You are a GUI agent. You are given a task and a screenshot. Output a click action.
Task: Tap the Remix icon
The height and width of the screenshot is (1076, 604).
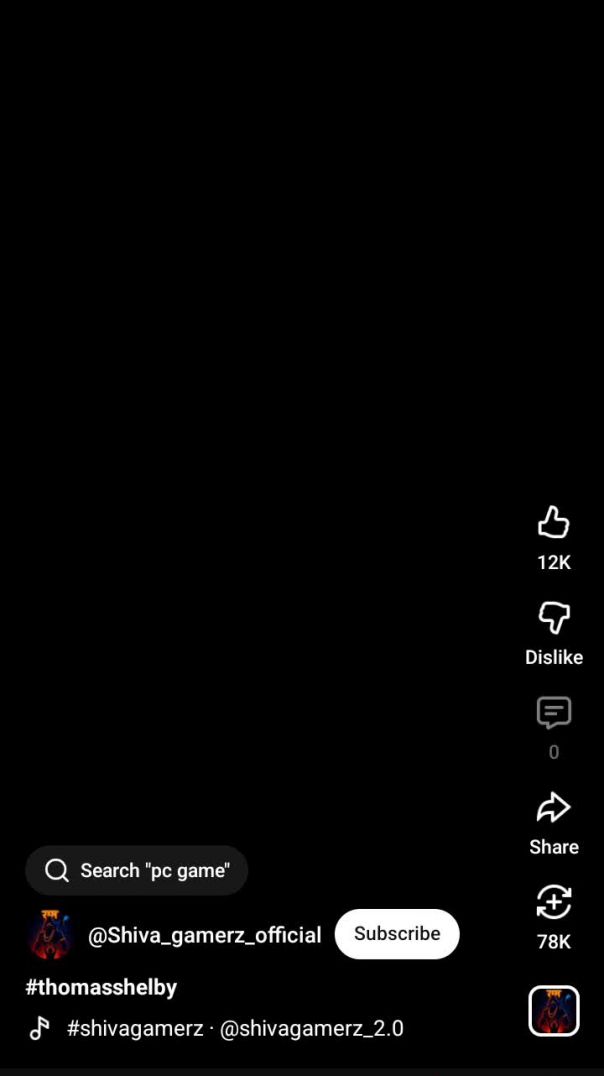click(x=553, y=903)
